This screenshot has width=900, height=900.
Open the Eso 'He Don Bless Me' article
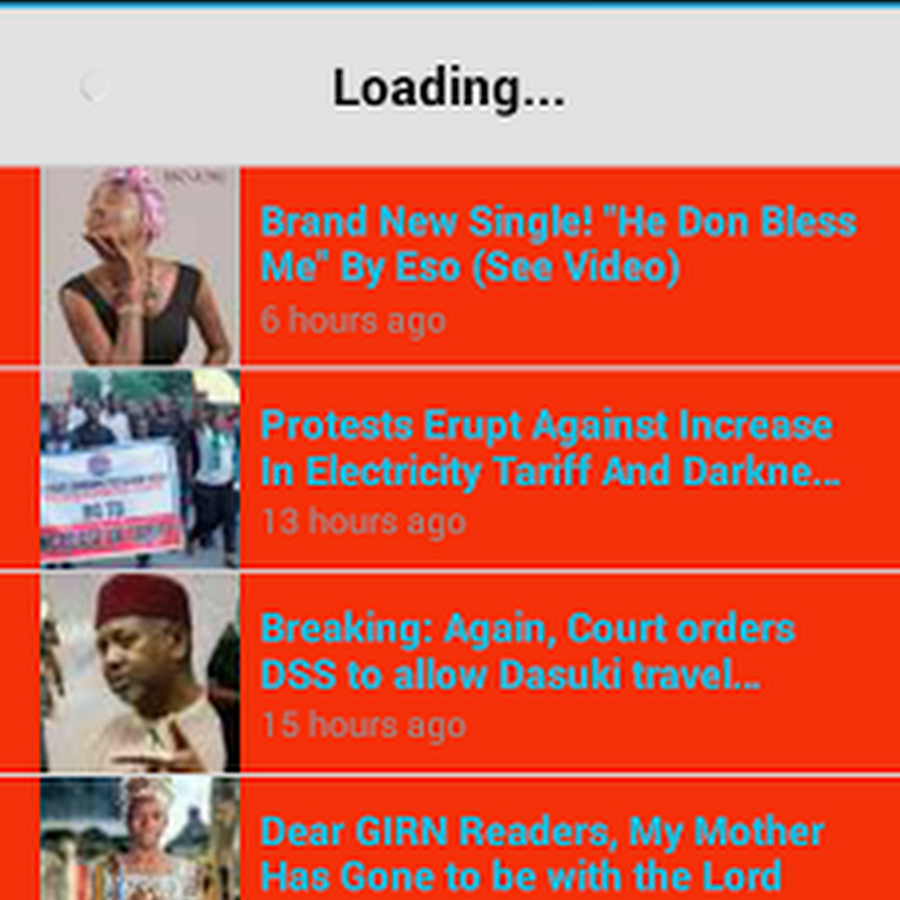coord(558,244)
